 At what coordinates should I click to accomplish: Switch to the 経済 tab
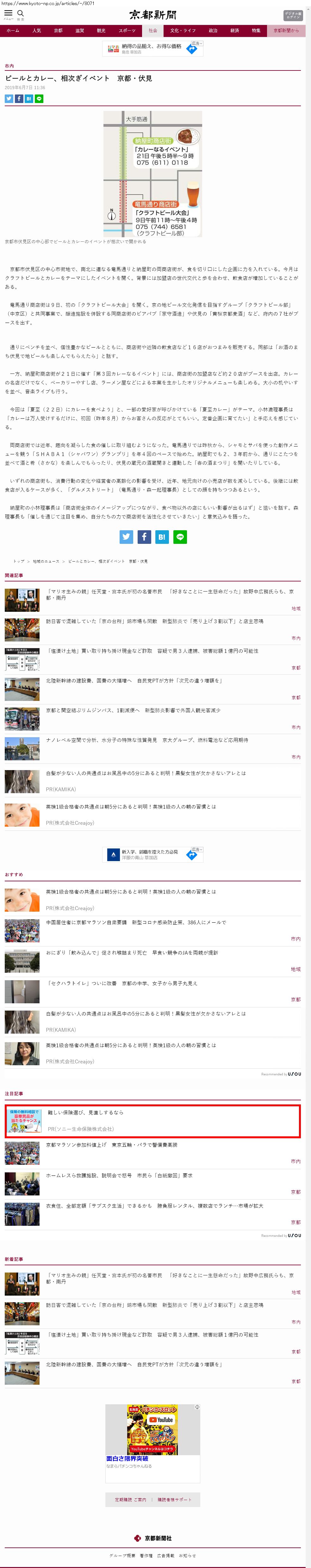tap(234, 30)
